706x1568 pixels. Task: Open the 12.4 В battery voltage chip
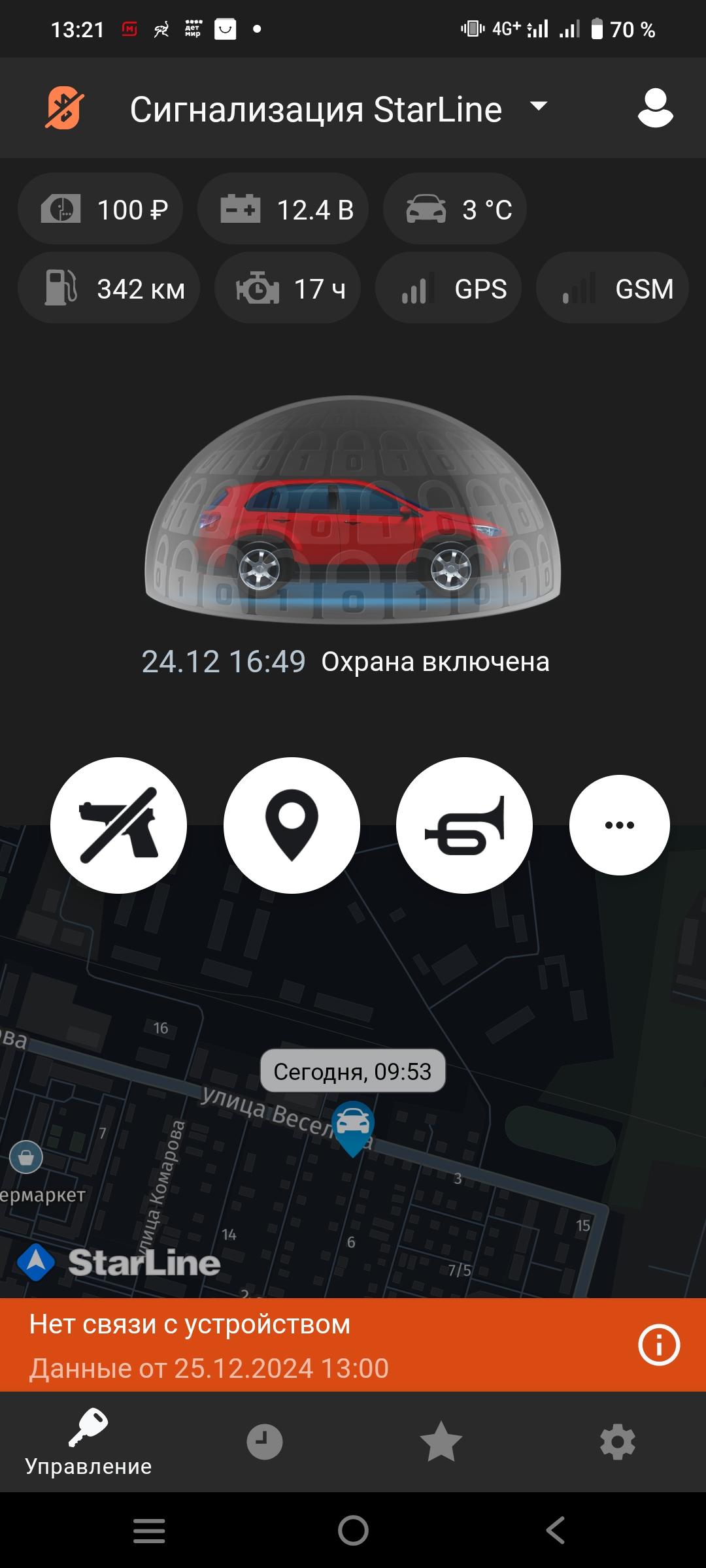point(282,210)
